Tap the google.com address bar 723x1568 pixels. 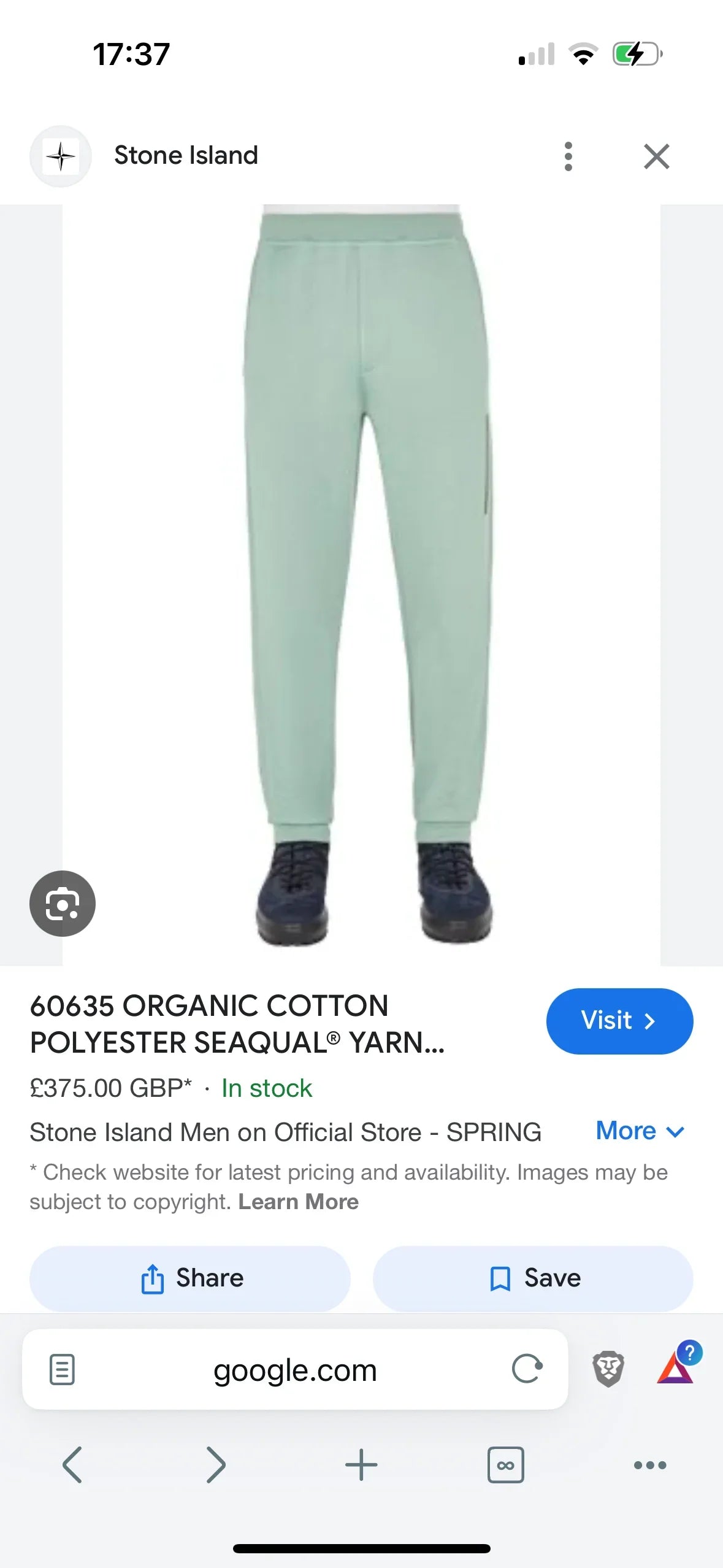click(x=296, y=1369)
